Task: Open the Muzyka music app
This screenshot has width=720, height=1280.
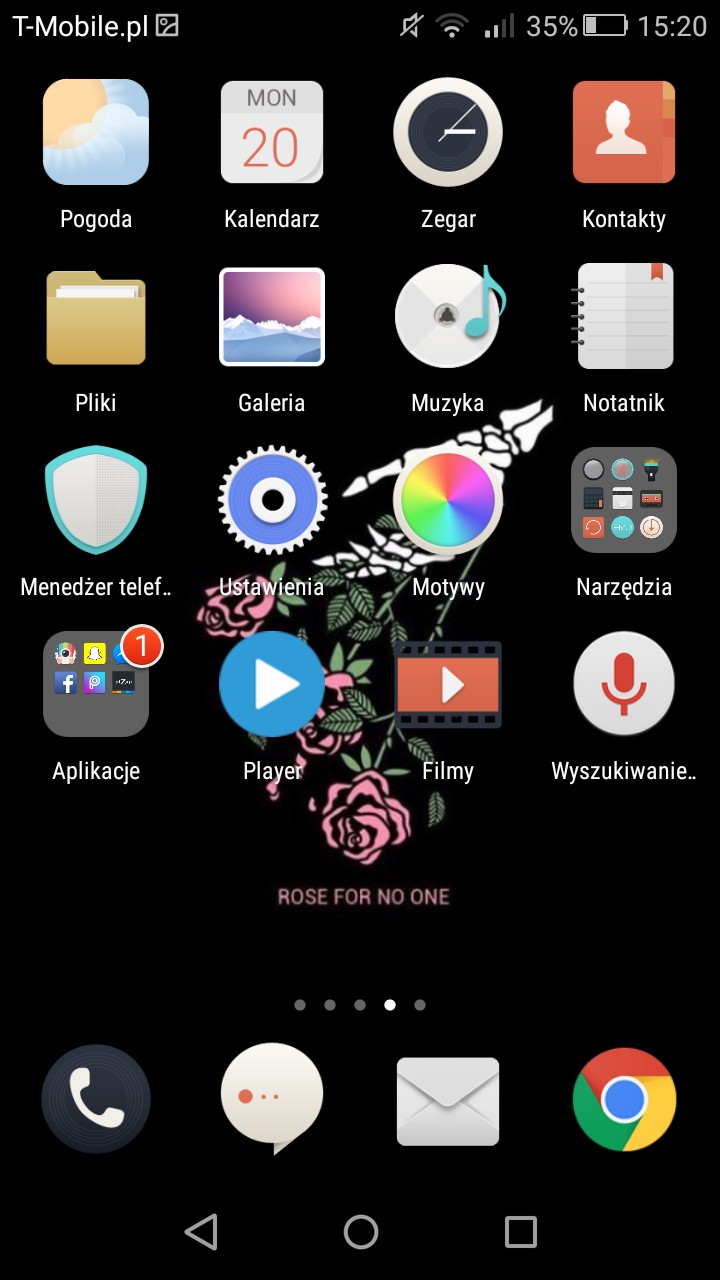Action: click(448, 317)
